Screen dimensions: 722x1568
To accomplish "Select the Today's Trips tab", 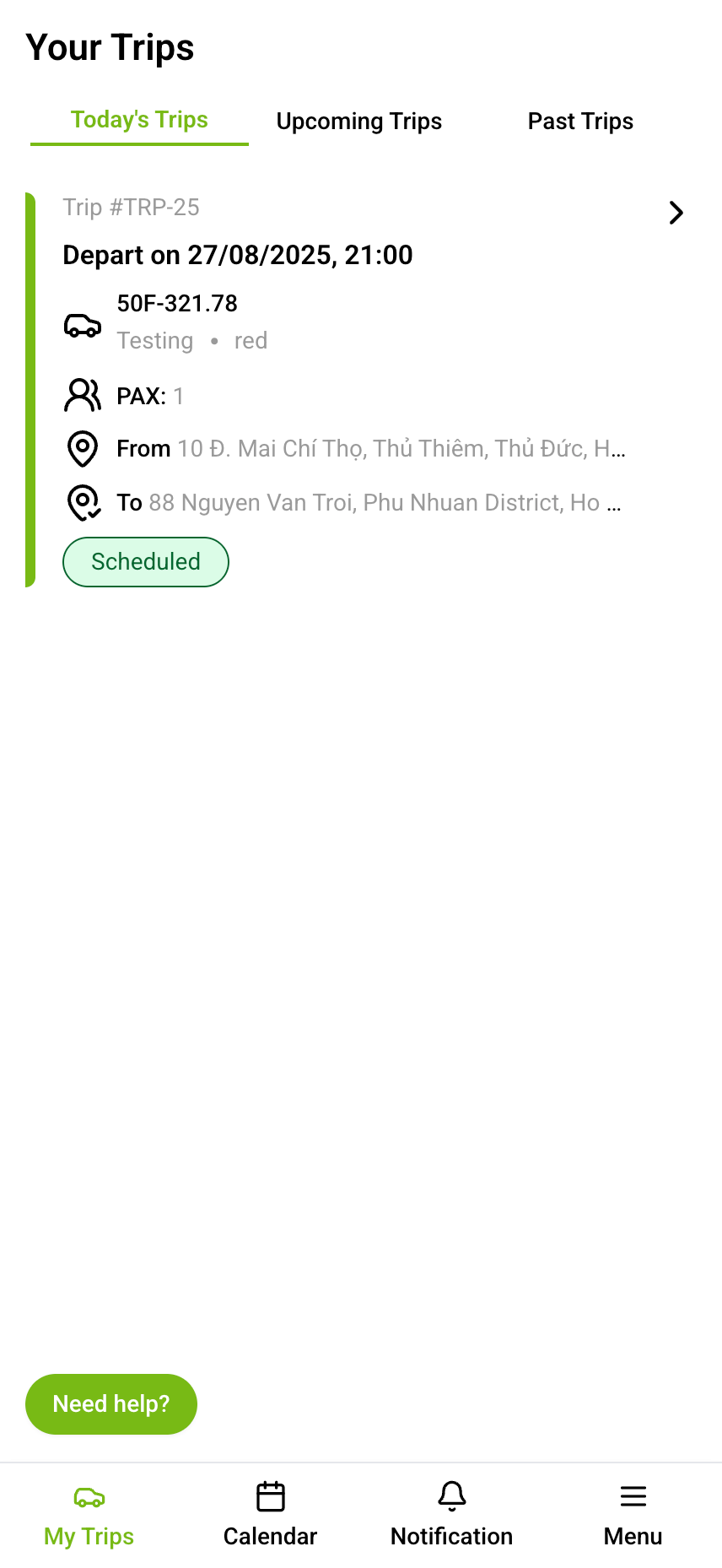I will coord(139,121).
